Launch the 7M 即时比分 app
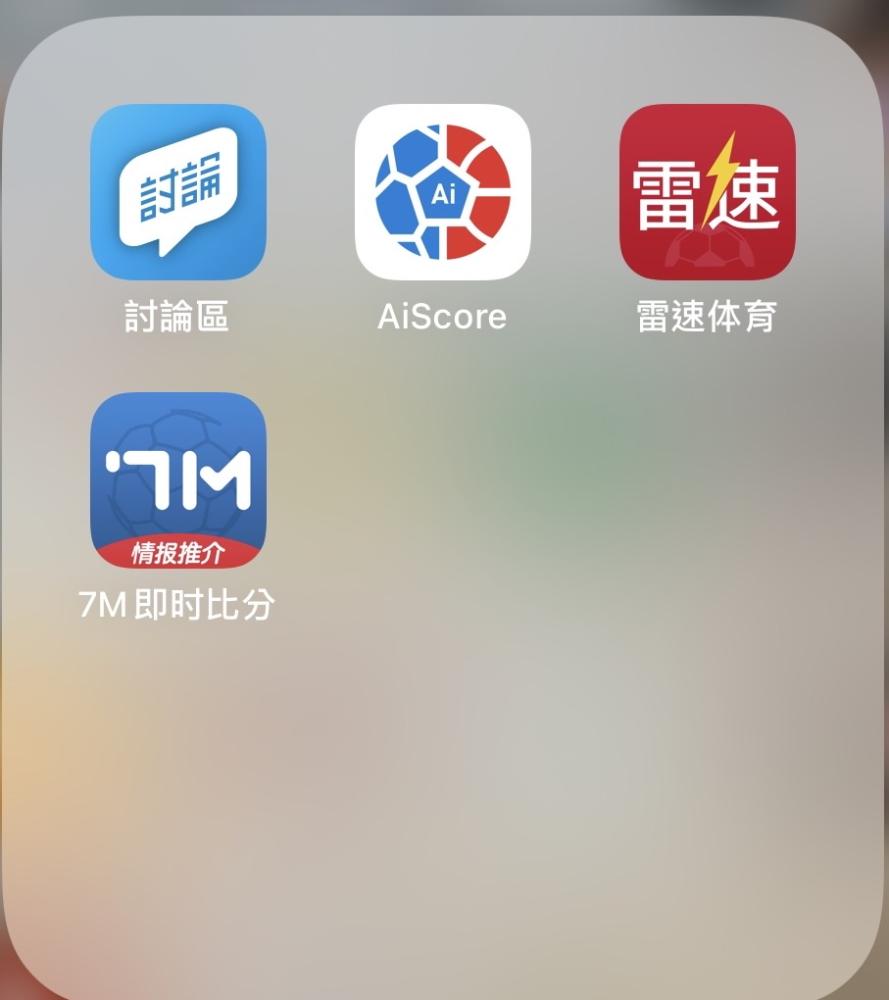 tap(178, 480)
